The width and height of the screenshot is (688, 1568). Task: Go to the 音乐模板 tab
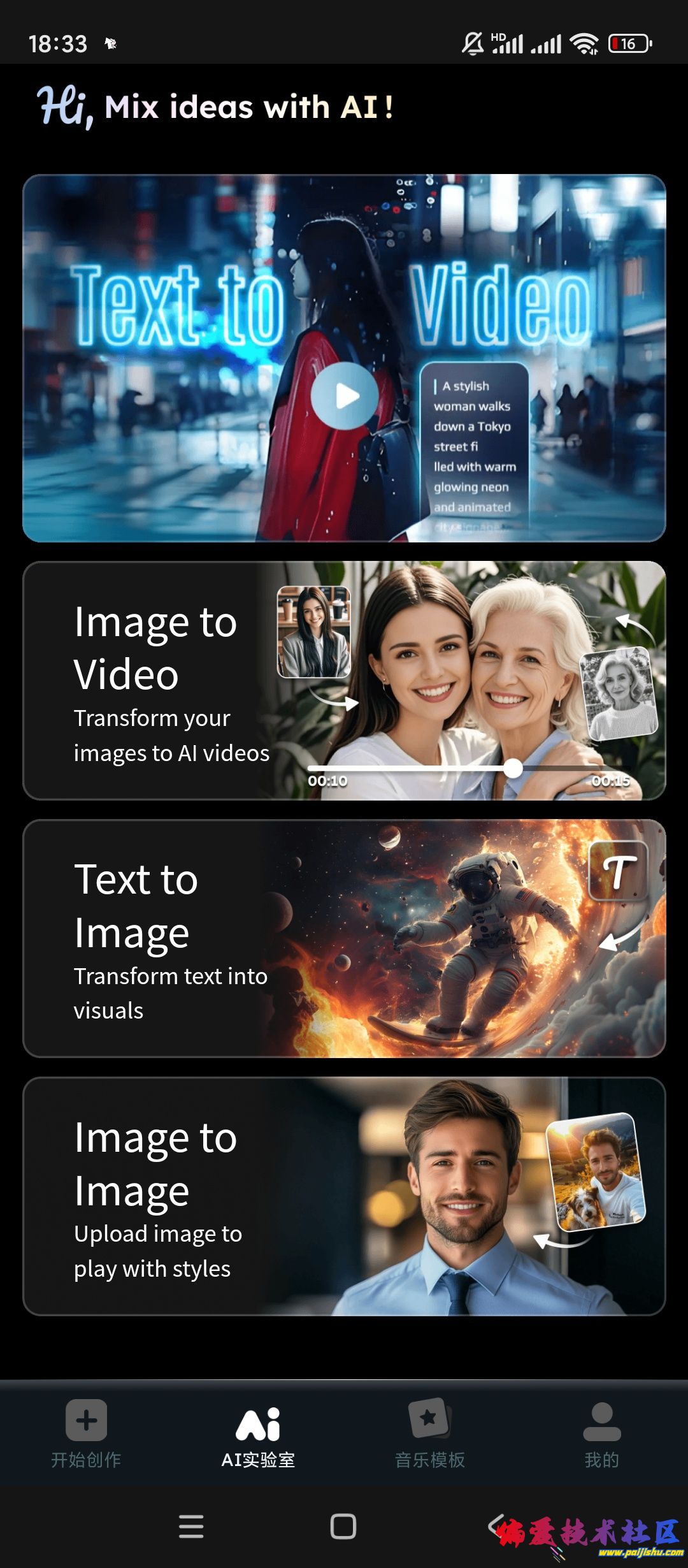point(430,1434)
